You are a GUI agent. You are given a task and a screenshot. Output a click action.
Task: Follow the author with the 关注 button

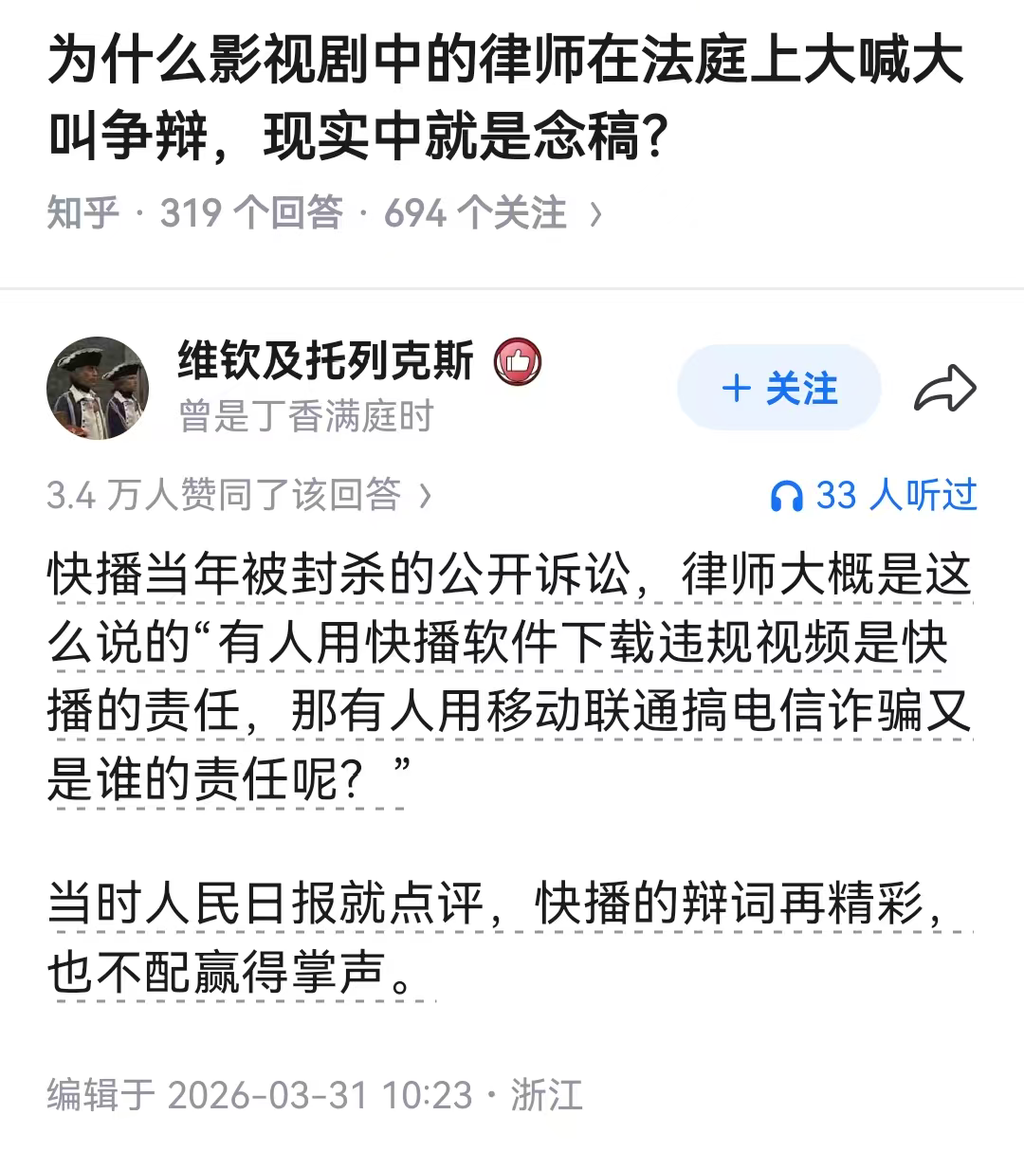779,388
